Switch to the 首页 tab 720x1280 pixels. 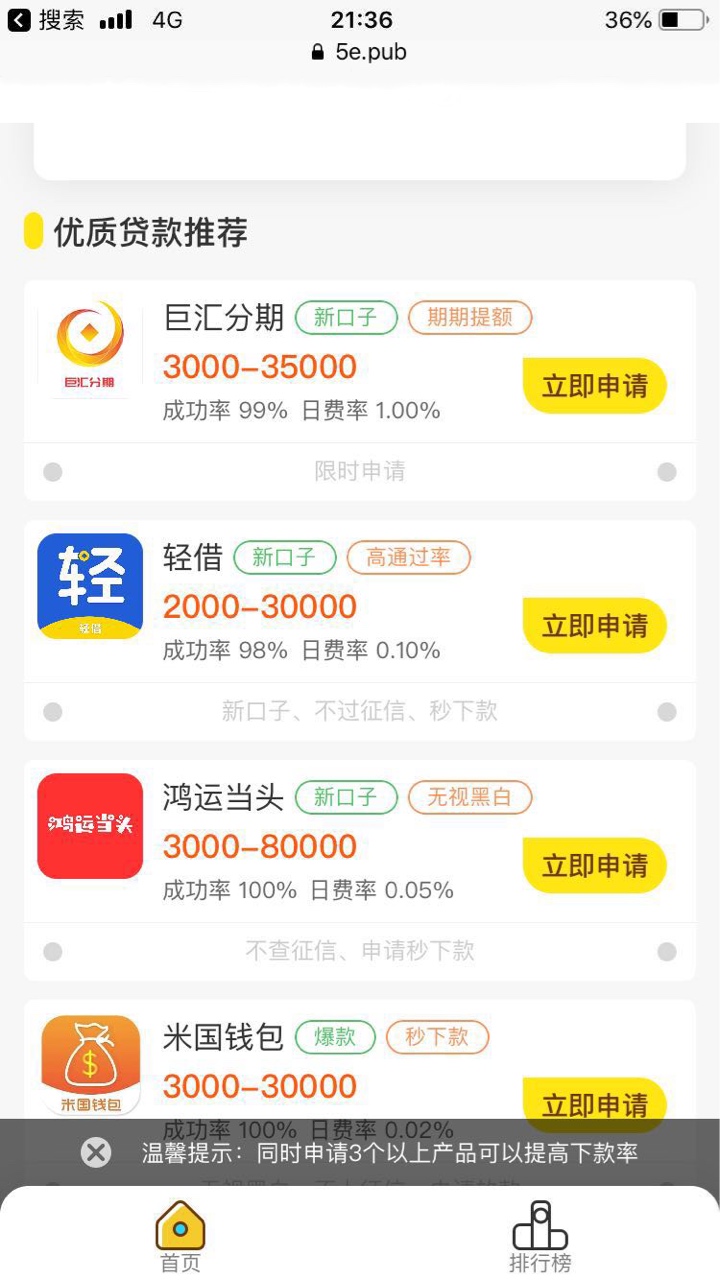click(x=180, y=1237)
